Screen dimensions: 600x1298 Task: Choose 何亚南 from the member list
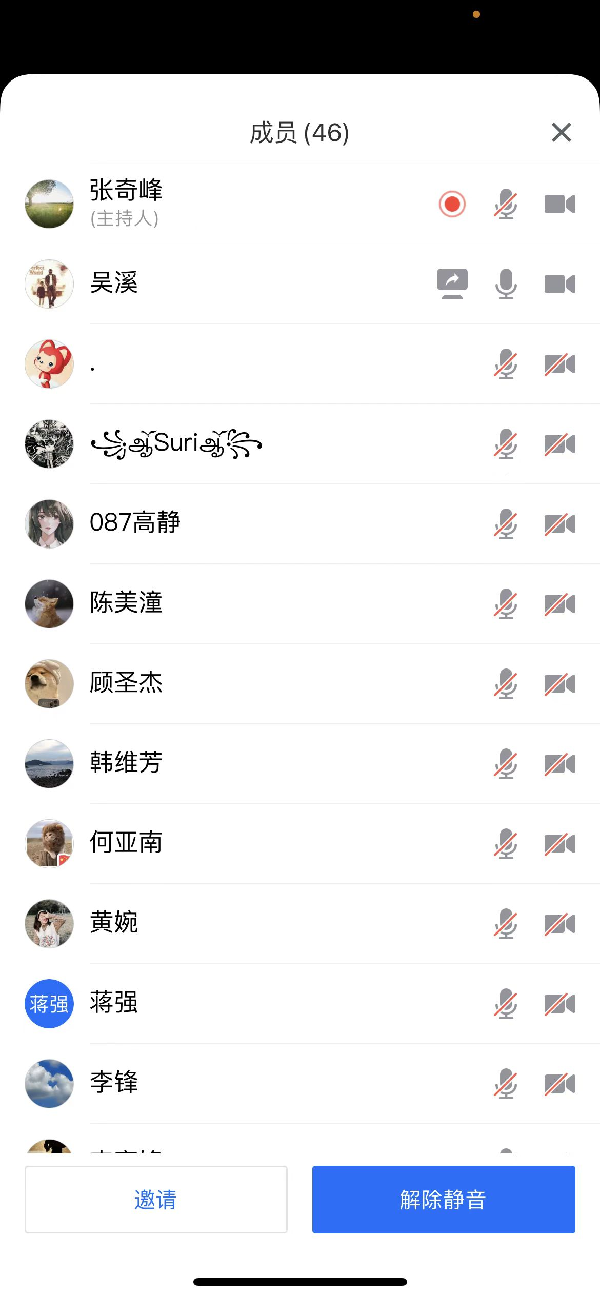(126, 843)
